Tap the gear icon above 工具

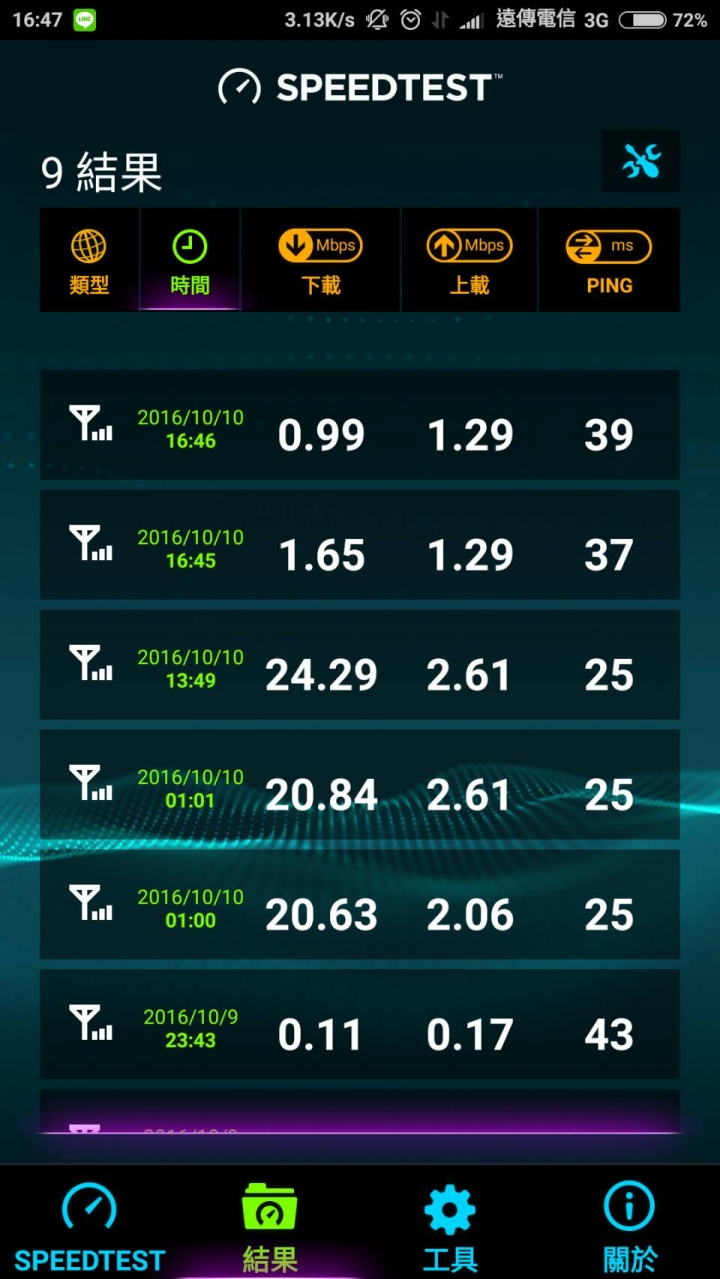pyautogui.click(x=449, y=1207)
